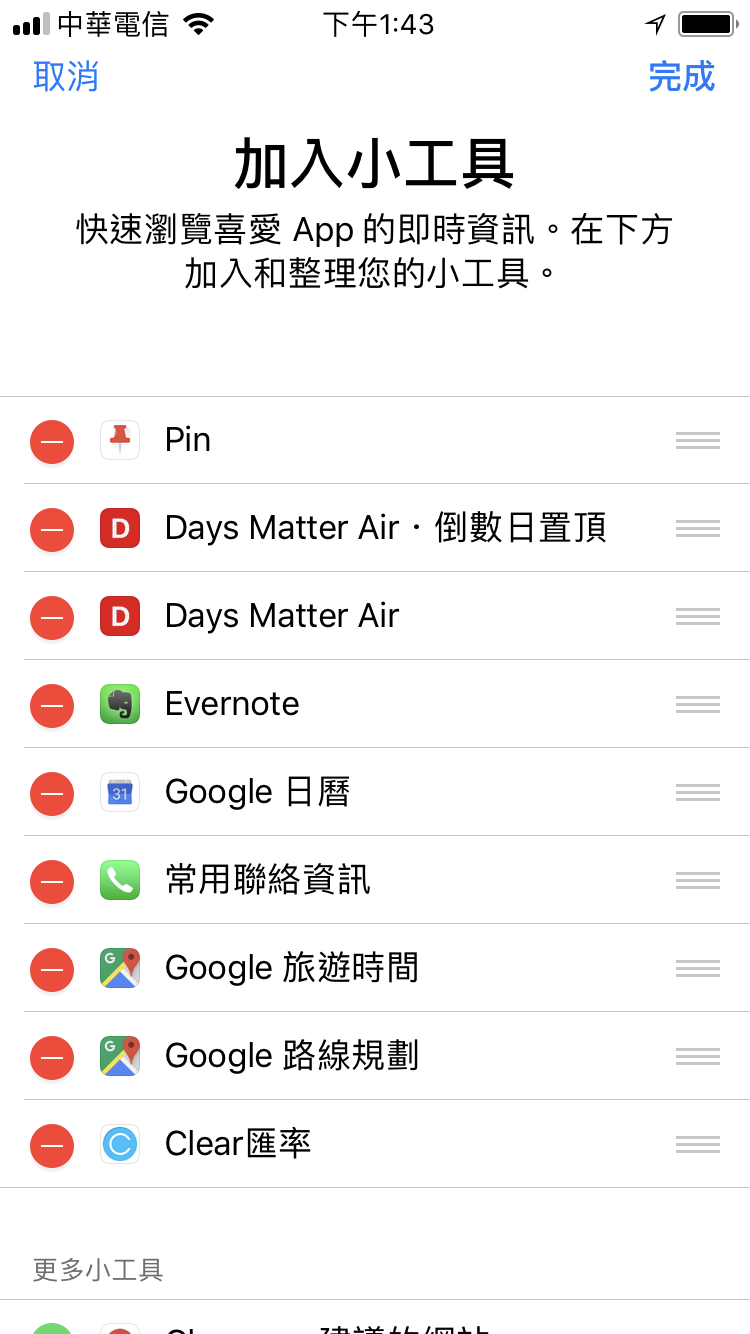Tap the reorder handle beside Google 日曆
The image size is (750, 1334).
point(697,792)
